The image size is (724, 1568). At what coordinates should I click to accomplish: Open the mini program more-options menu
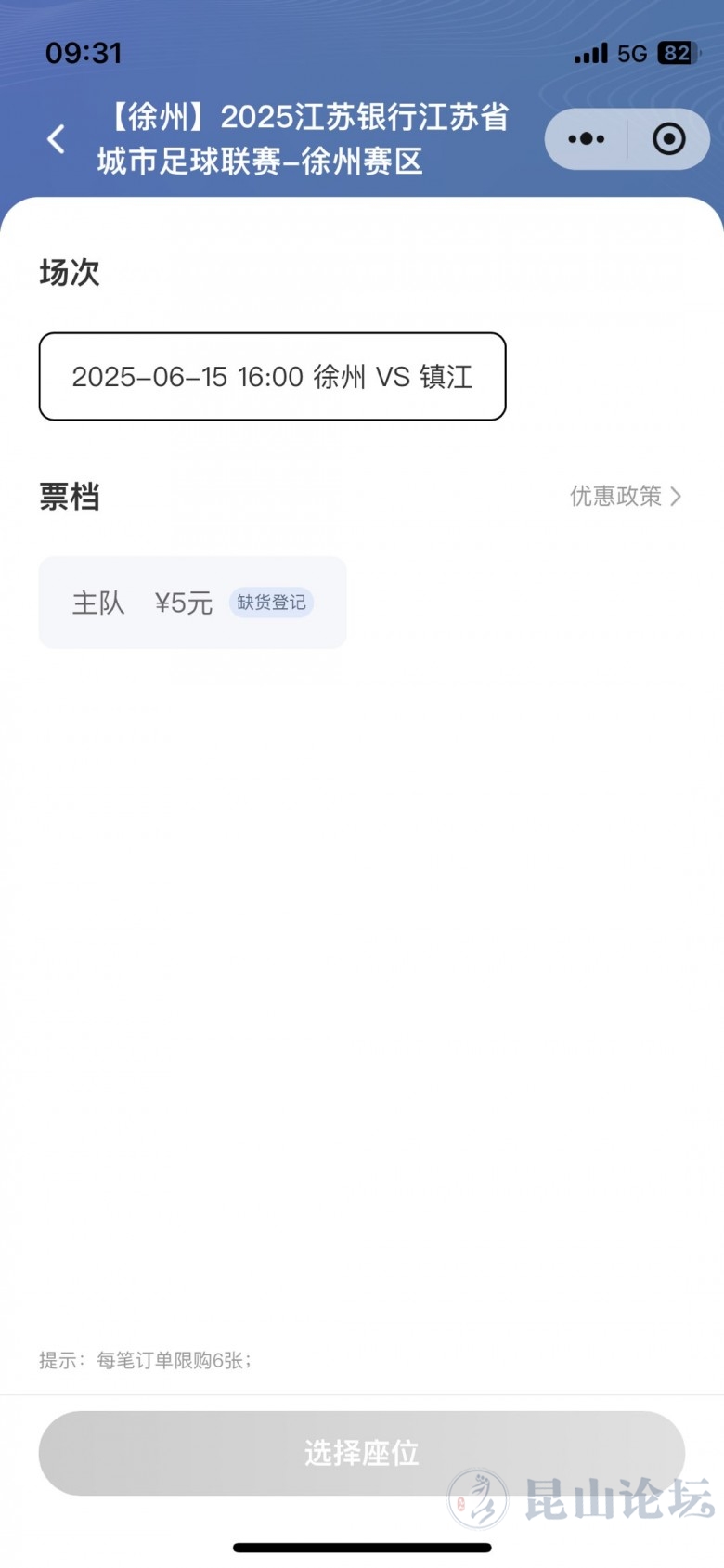click(x=587, y=139)
